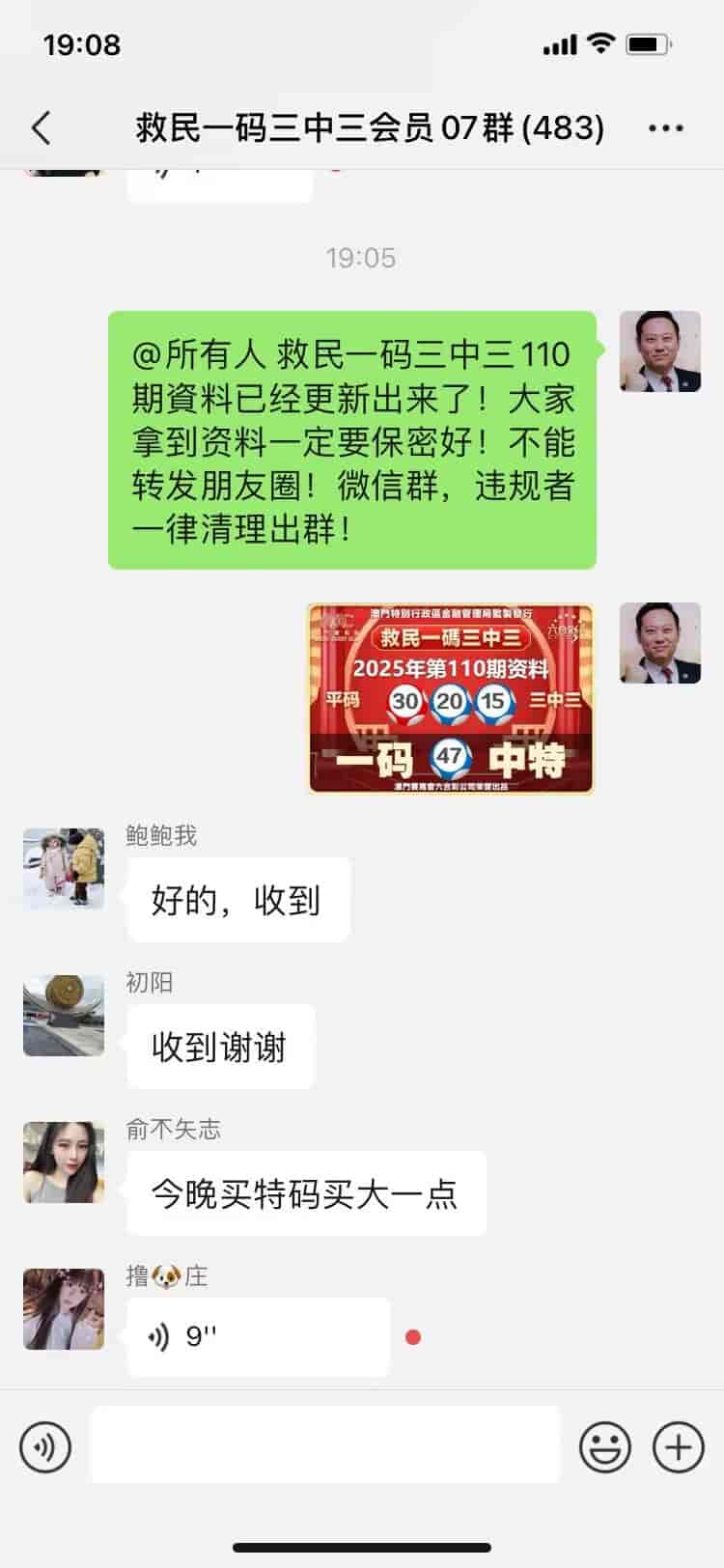724x1568 pixels.
Task: Open the 第110期资料 lottery image
Action: 451,698
